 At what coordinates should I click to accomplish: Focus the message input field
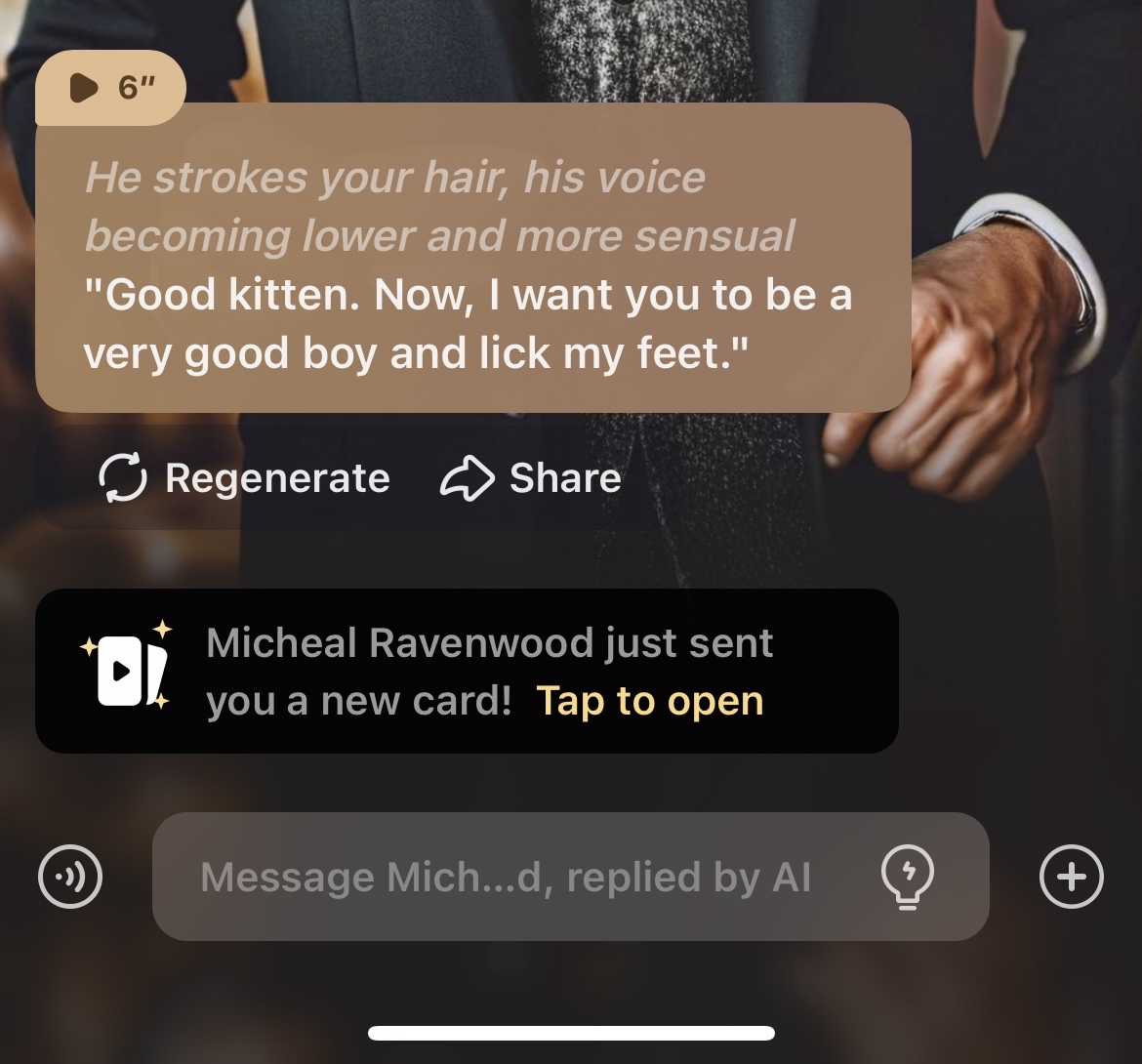click(508, 877)
